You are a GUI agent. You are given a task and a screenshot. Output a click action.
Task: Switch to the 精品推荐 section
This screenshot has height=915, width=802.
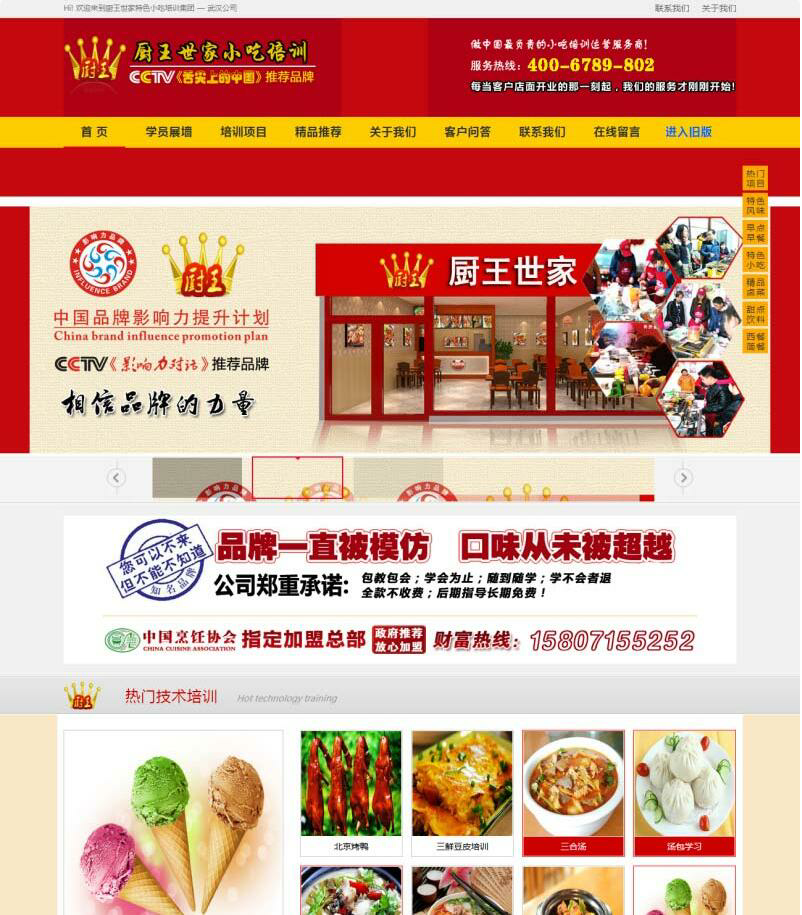[x=318, y=132]
